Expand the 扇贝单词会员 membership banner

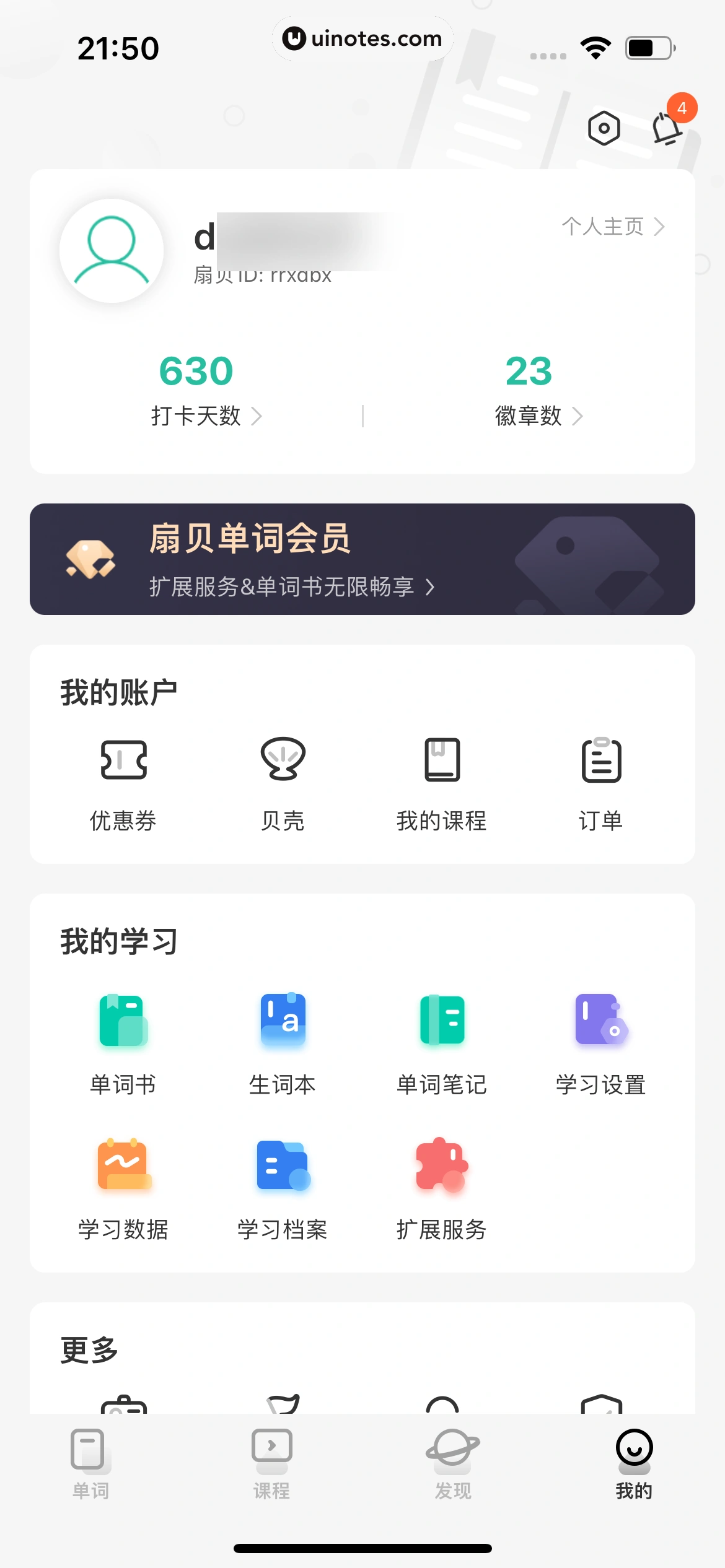[362, 559]
